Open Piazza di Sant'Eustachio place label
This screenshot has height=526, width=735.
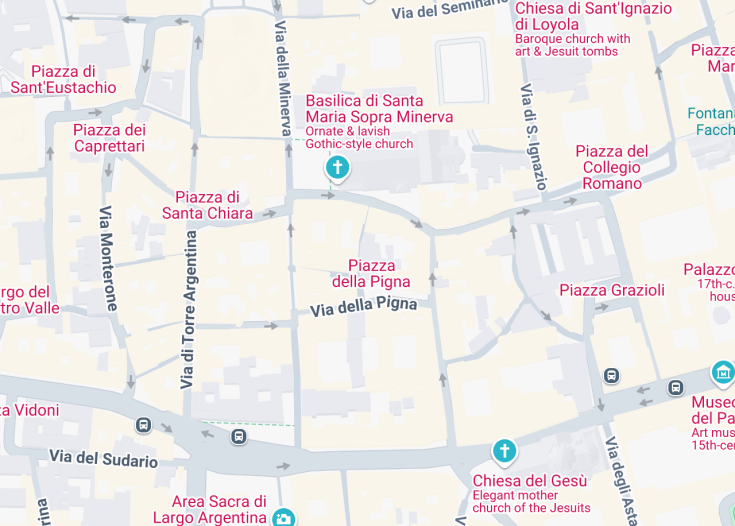tap(63, 79)
